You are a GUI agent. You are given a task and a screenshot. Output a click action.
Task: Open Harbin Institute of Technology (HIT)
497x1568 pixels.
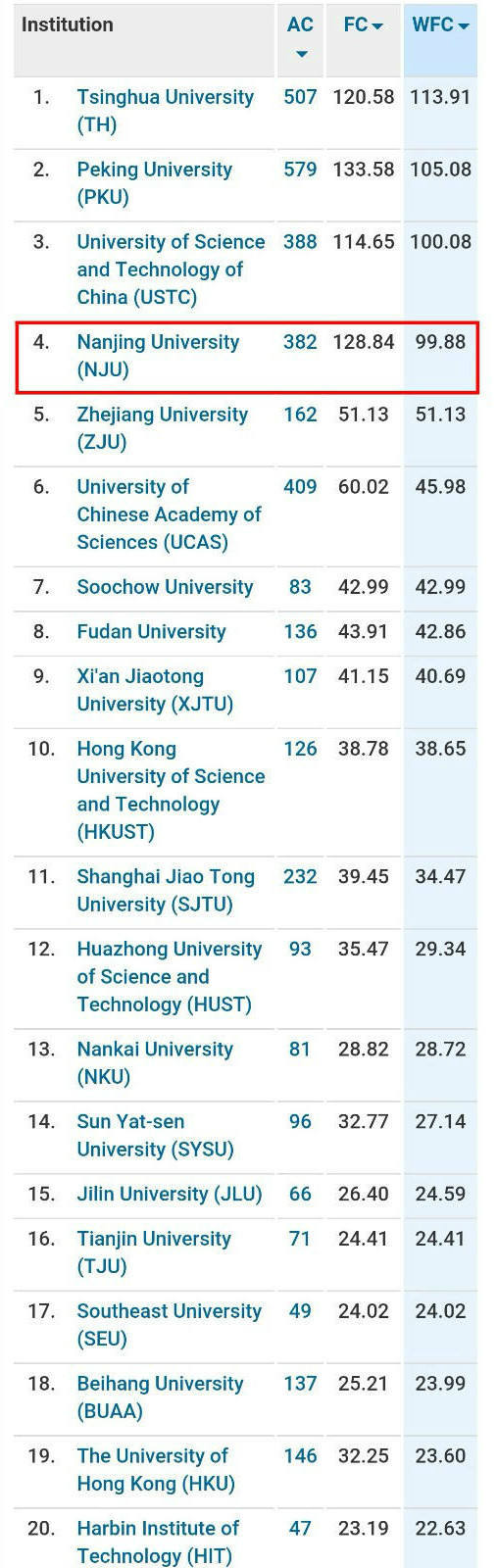(x=158, y=1543)
